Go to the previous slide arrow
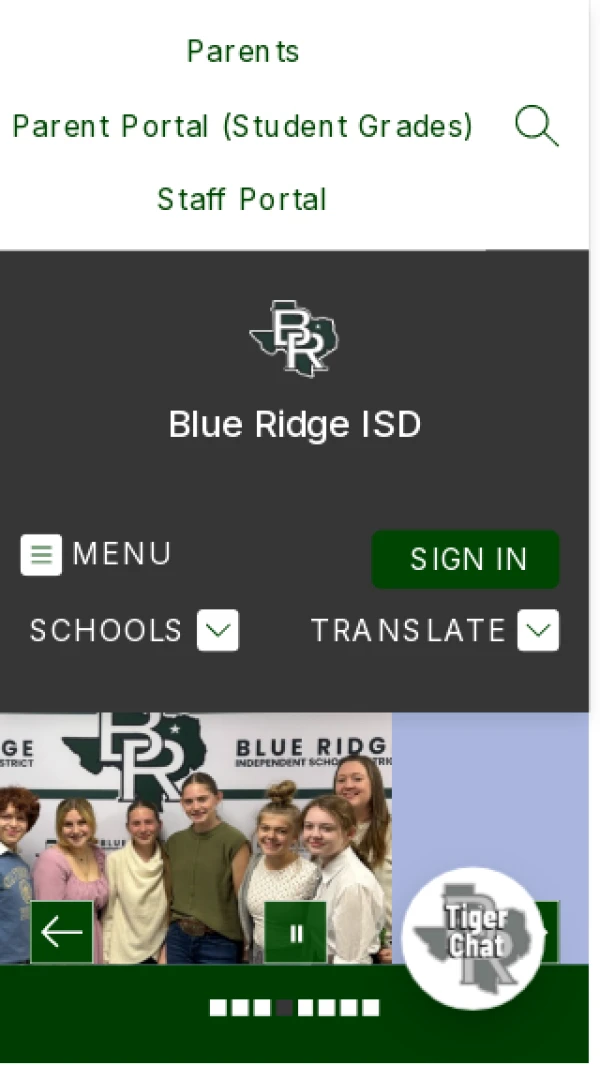The image size is (600, 1065). 62,932
